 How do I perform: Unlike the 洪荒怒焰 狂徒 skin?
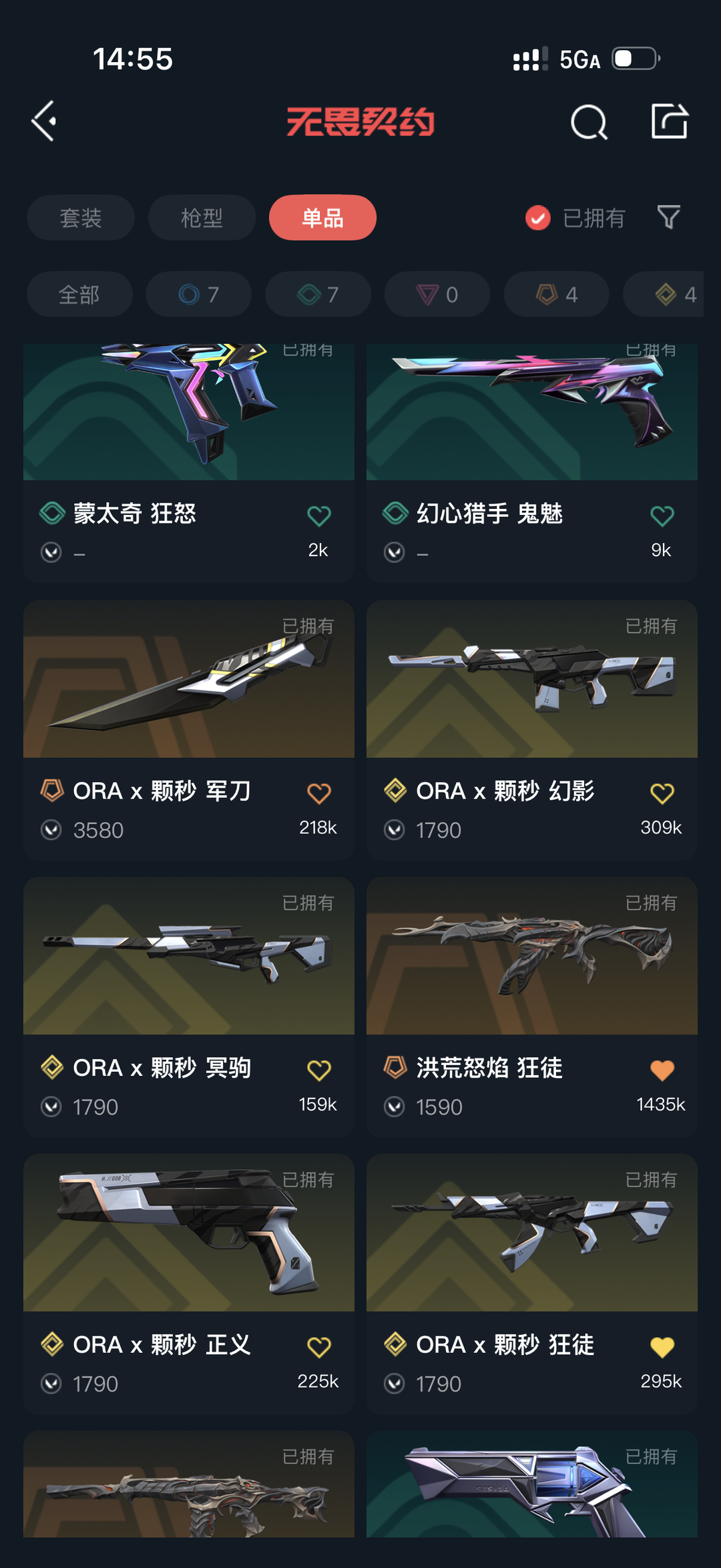(662, 1070)
